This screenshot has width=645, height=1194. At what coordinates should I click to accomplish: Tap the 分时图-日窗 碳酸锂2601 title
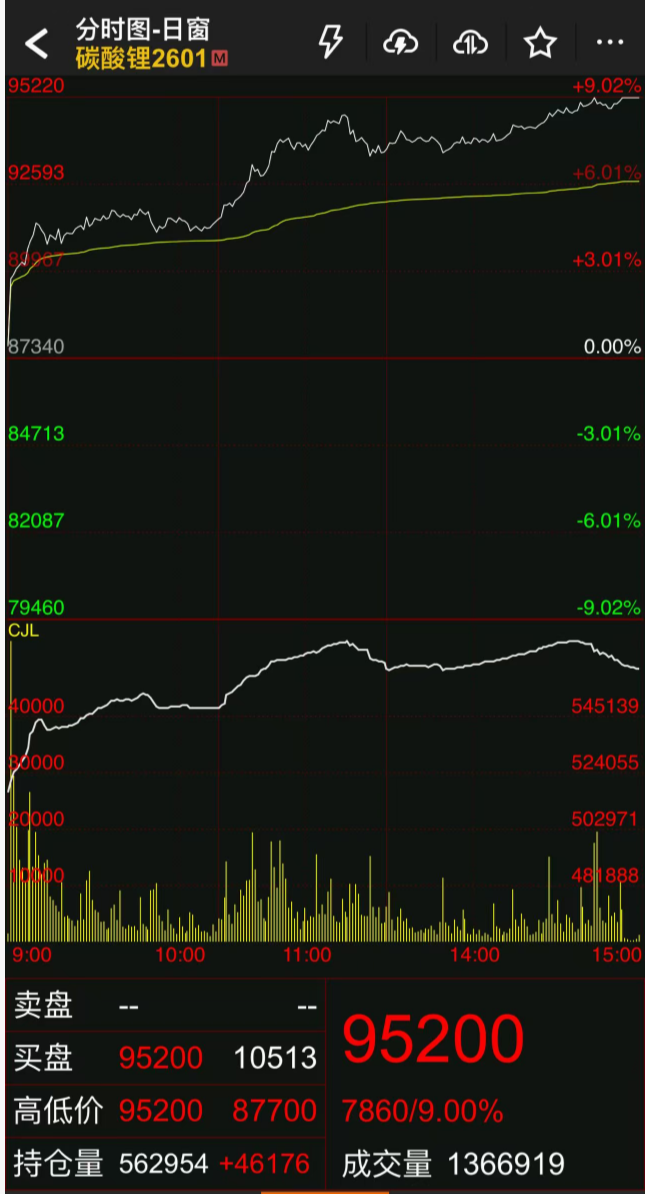tap(151, 44)
